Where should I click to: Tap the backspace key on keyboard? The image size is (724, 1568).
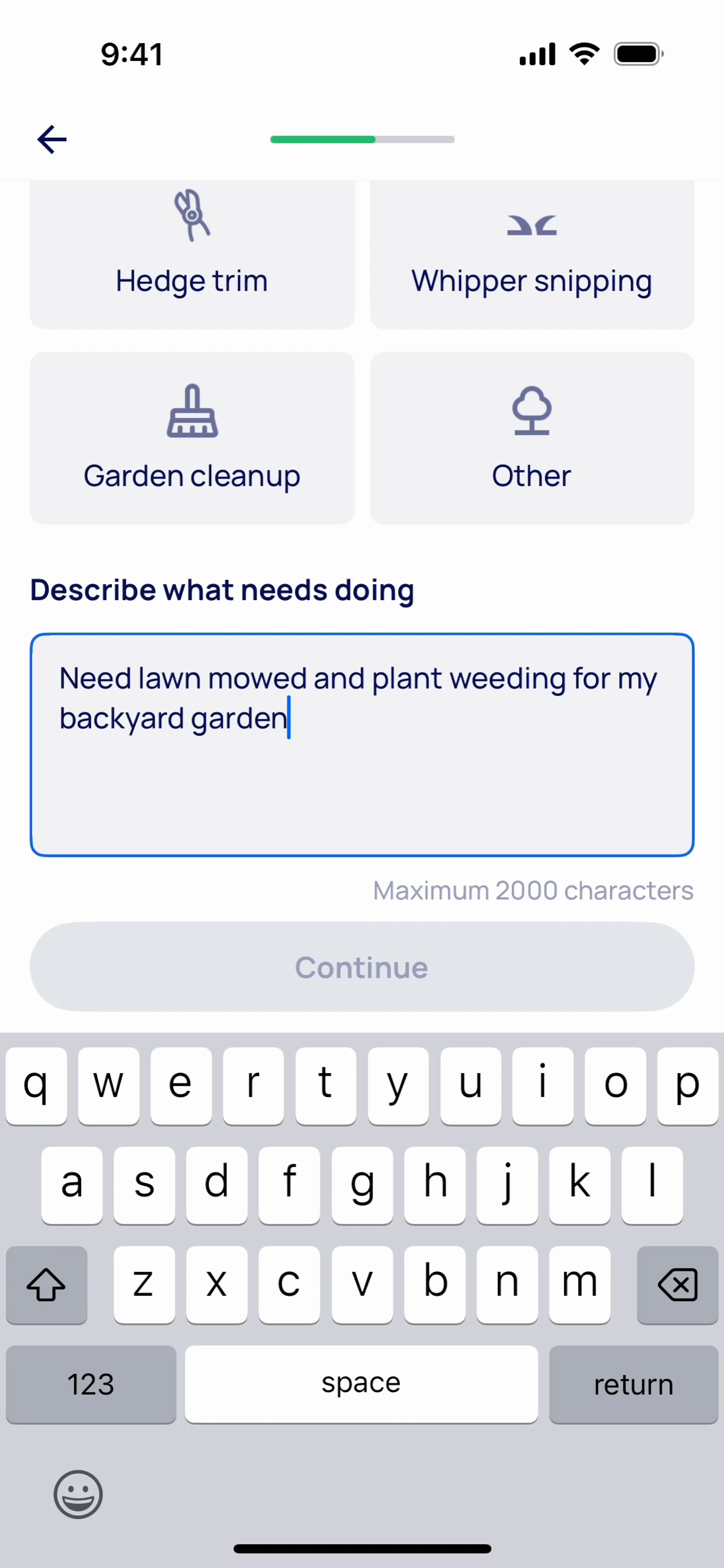point(677,1284)
